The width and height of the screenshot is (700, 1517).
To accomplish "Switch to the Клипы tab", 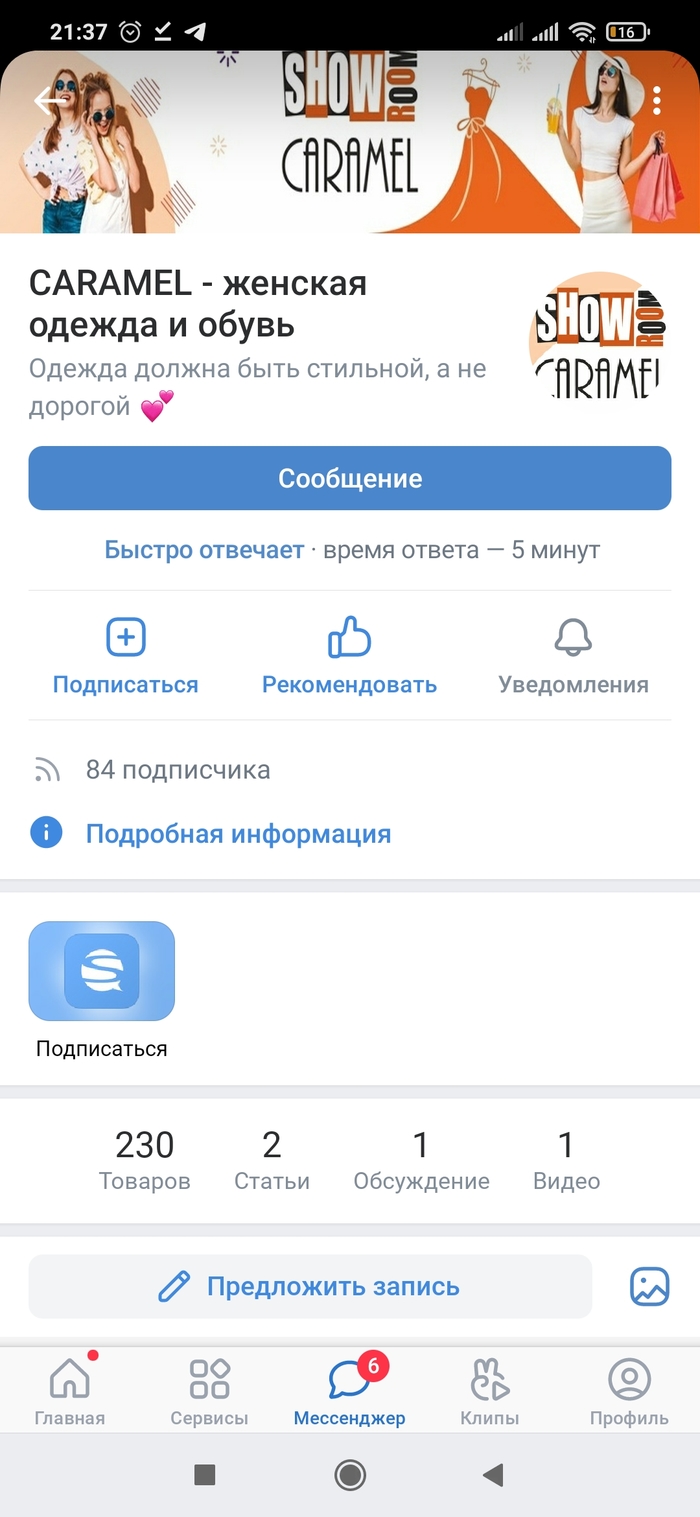I will pyautogui.click(x=489, y=1391).
